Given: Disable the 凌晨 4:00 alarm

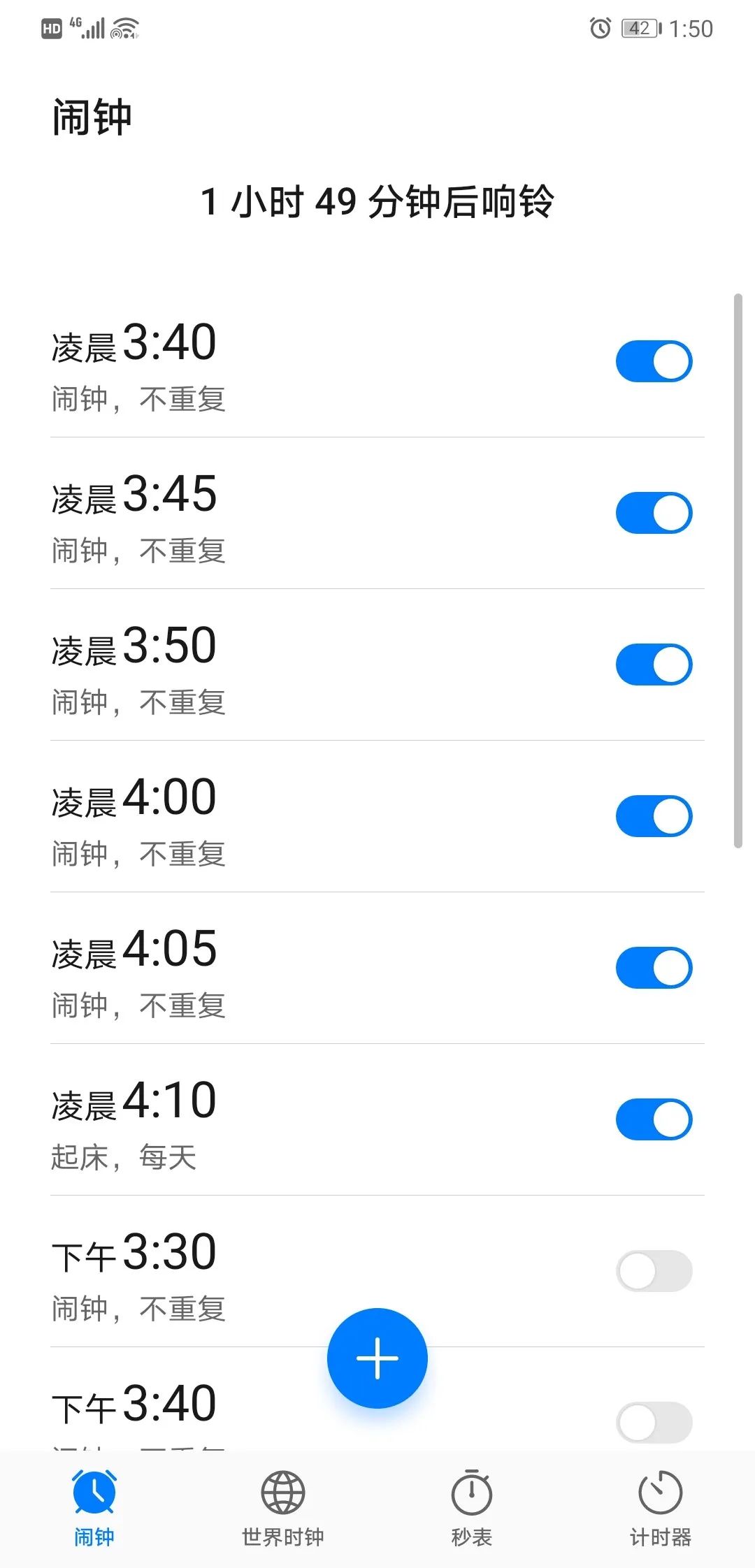Looking at the screenshot, I should (653, 815).
